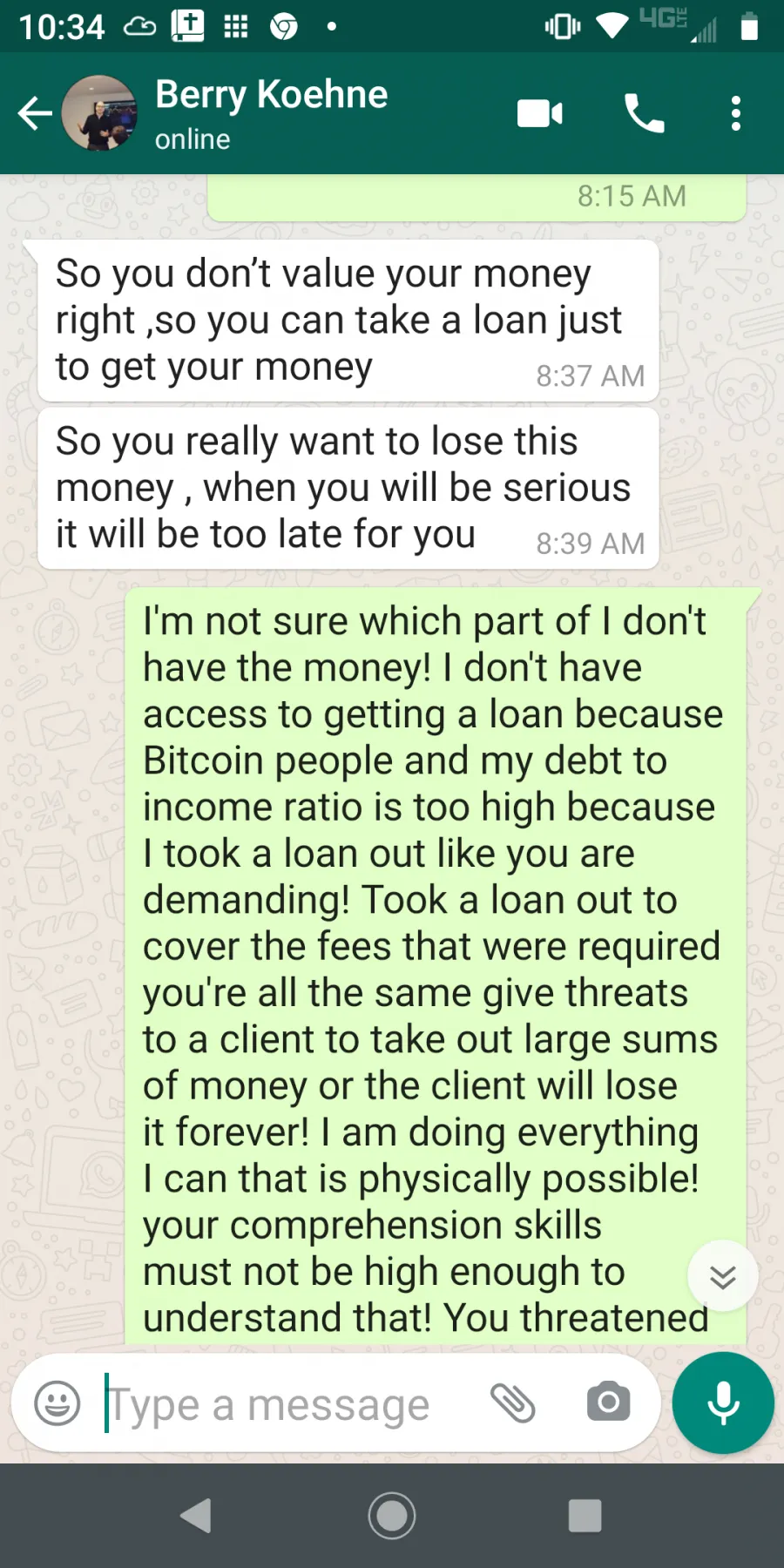Image resolution: width=784 pixels, height=1568 pixels.
Task: Go back to the chats list
Action: [x=35, y=113]
